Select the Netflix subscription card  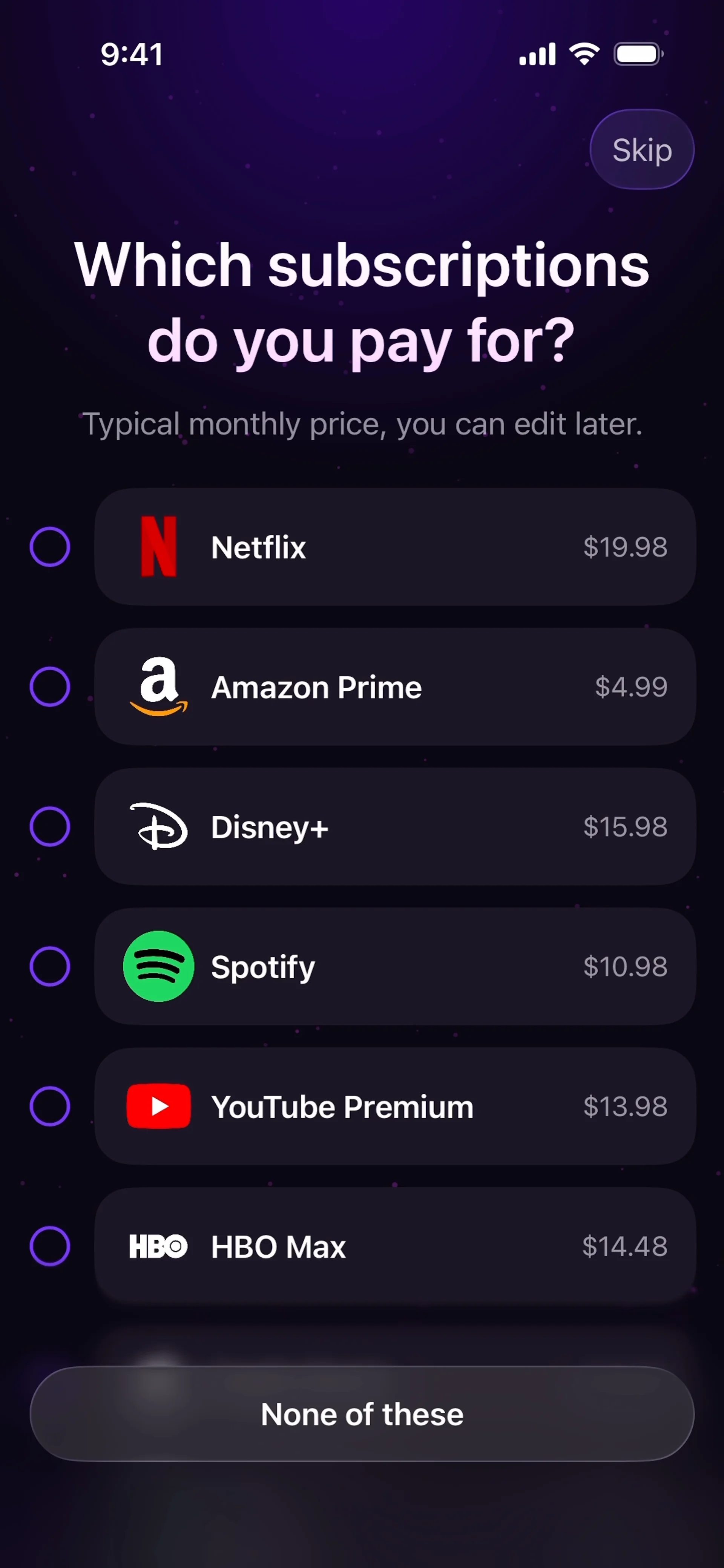click(394, 547)
